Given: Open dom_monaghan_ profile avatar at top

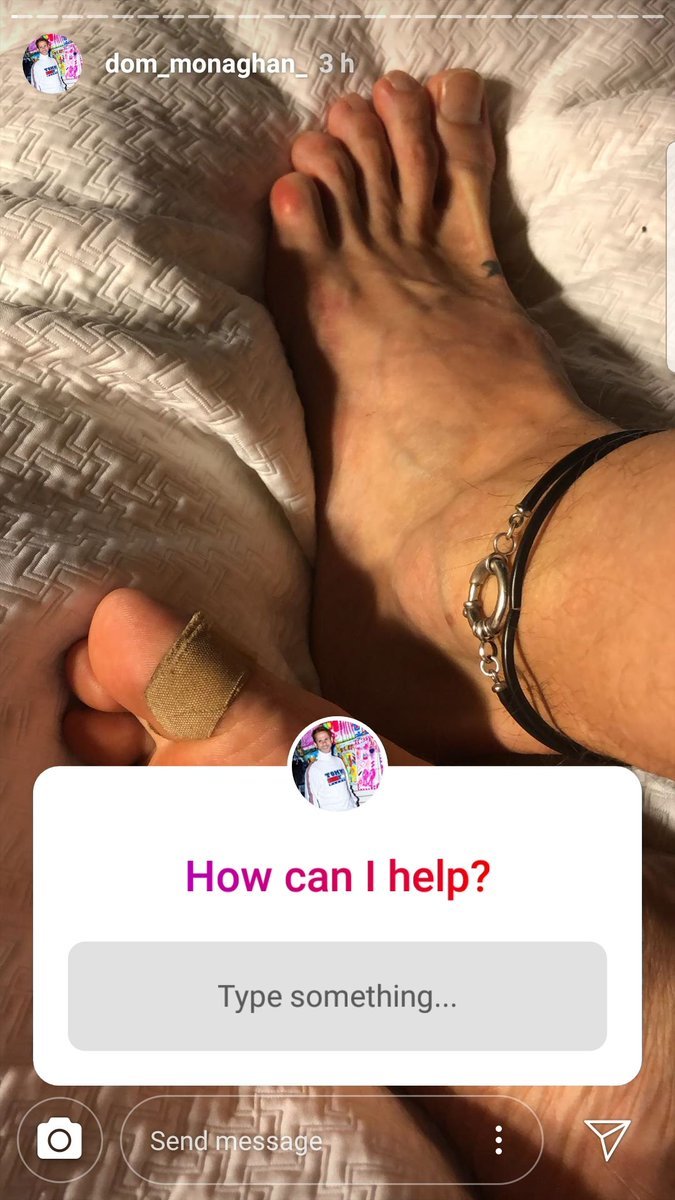Looking at the screenshot, I should [x=52, y=64].
